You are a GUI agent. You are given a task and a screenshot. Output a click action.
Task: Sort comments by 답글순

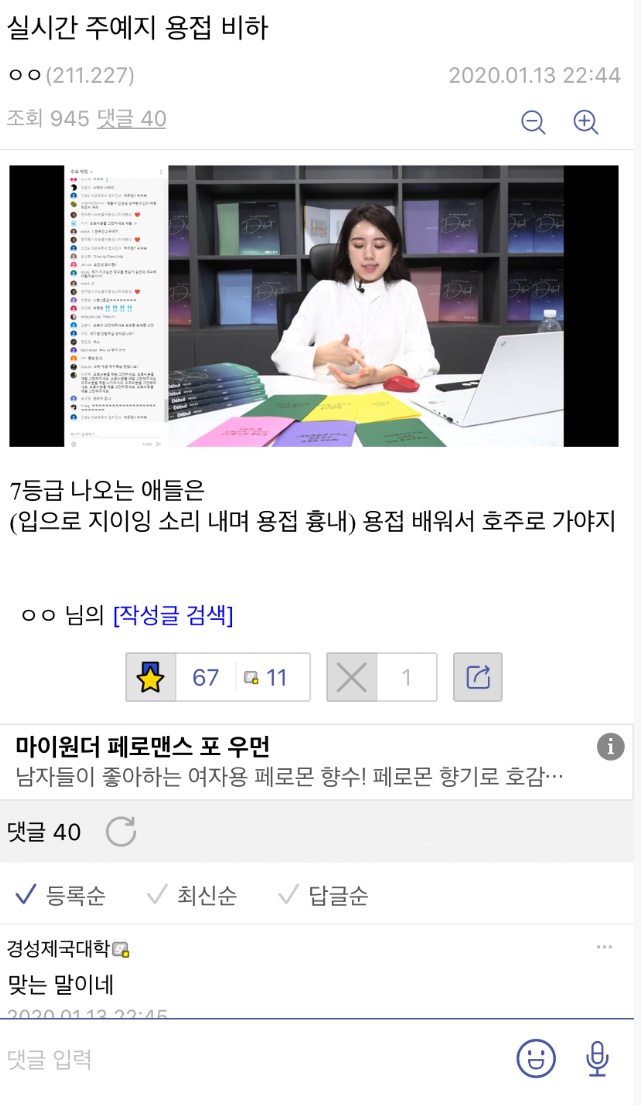click(x=324, y=895)
